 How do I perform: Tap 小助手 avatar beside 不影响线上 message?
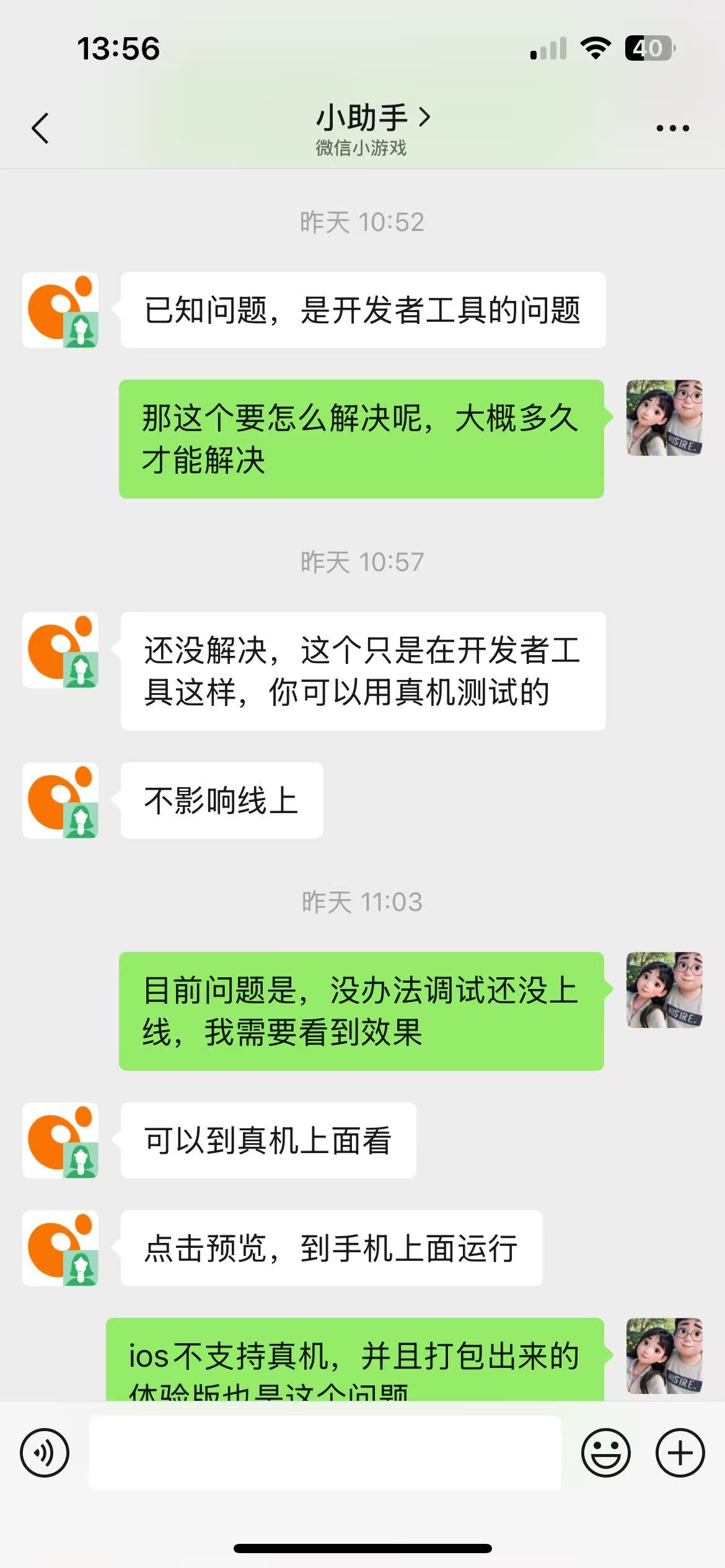coord(61,801)
